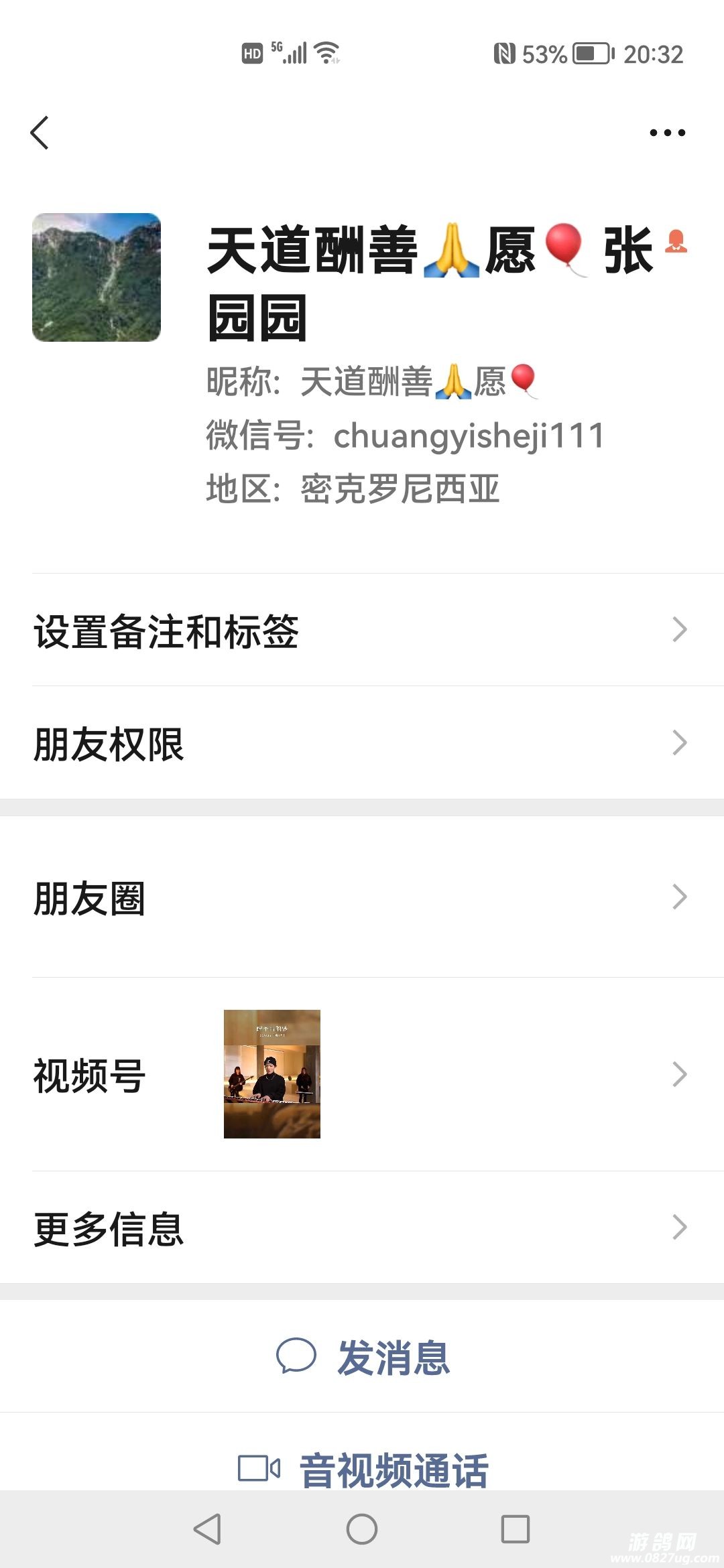Screen dimensions: 724x1568
Task: Open 设置备注和标签 row
Action: pyautogui.click(x=362, y=630)
